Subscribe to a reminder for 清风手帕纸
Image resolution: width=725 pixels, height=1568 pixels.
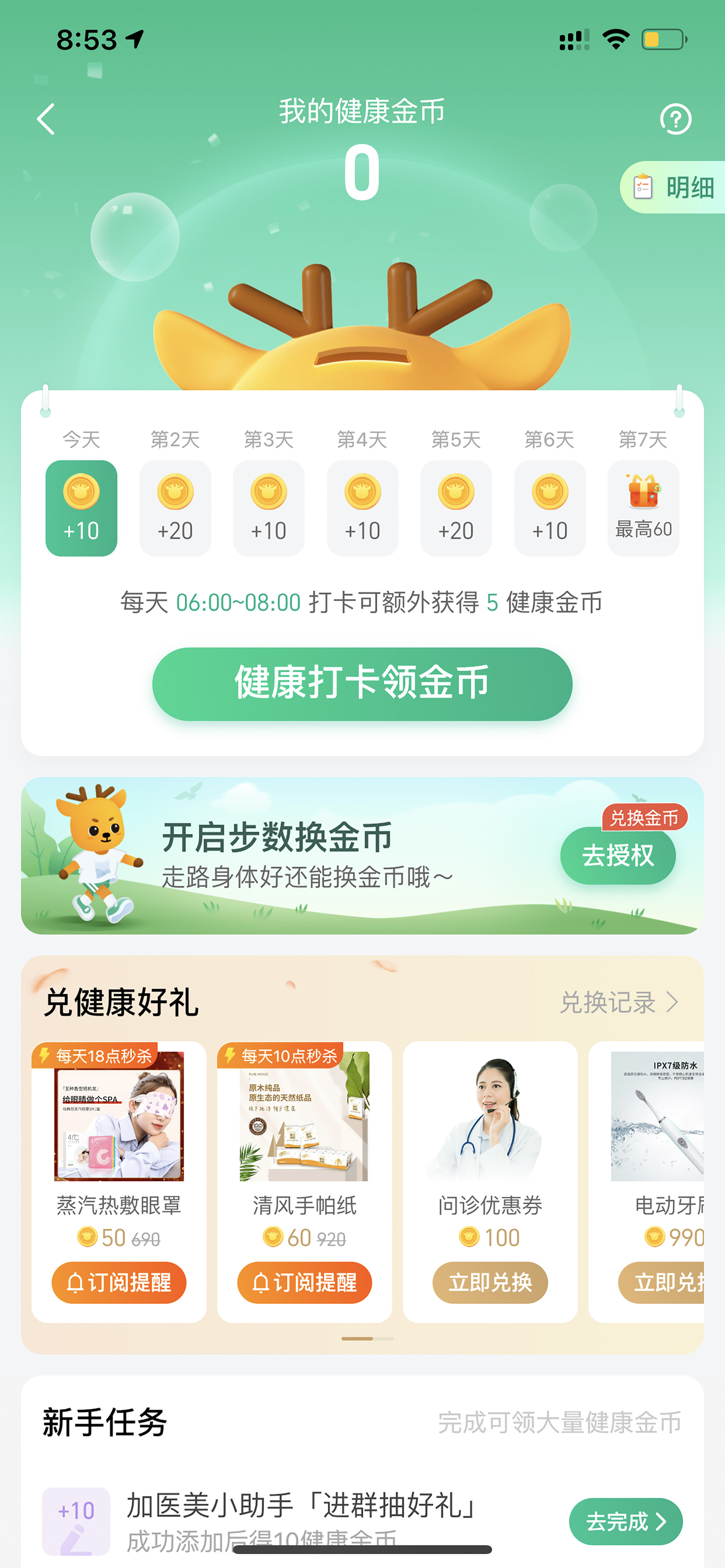click(305, 1283)
